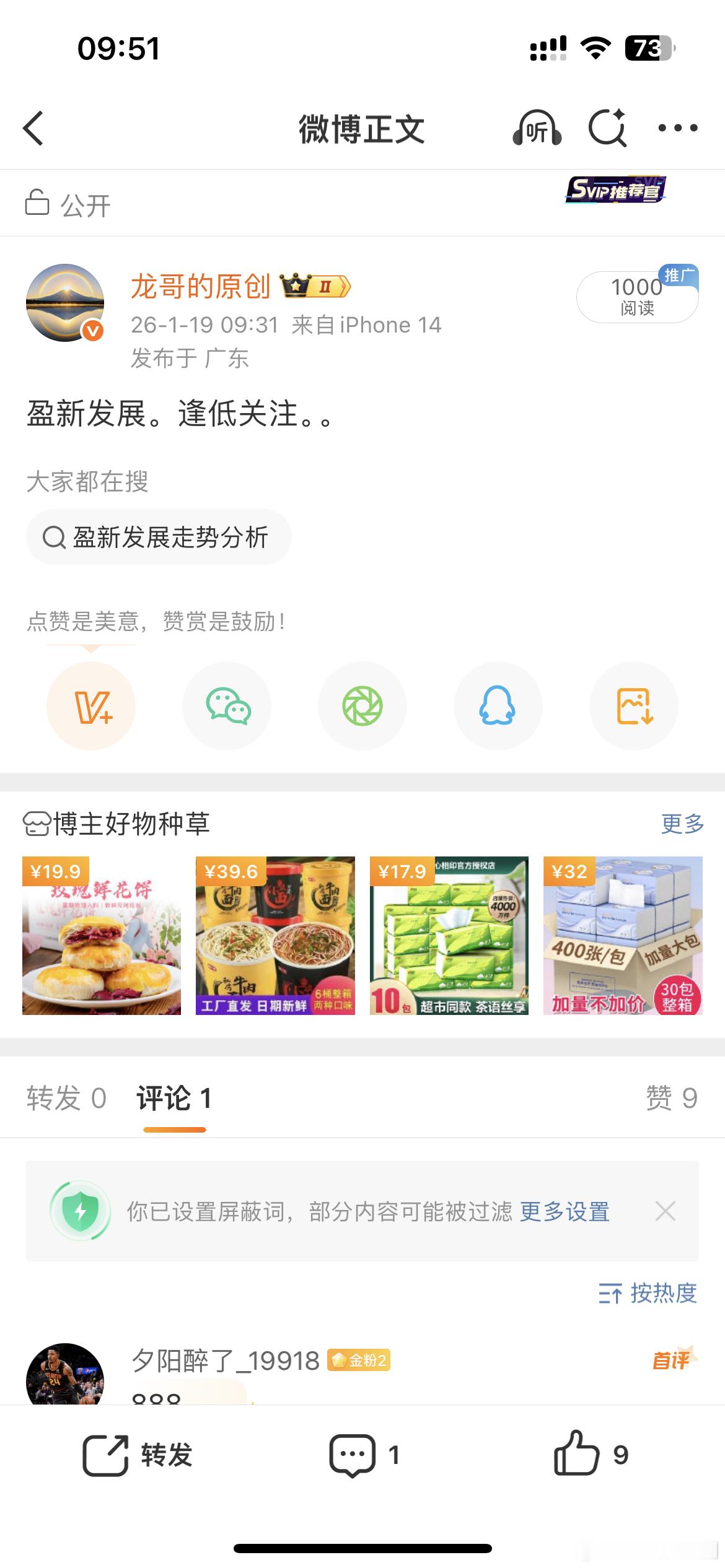Share post to WeChat

(x=227, y=705)
